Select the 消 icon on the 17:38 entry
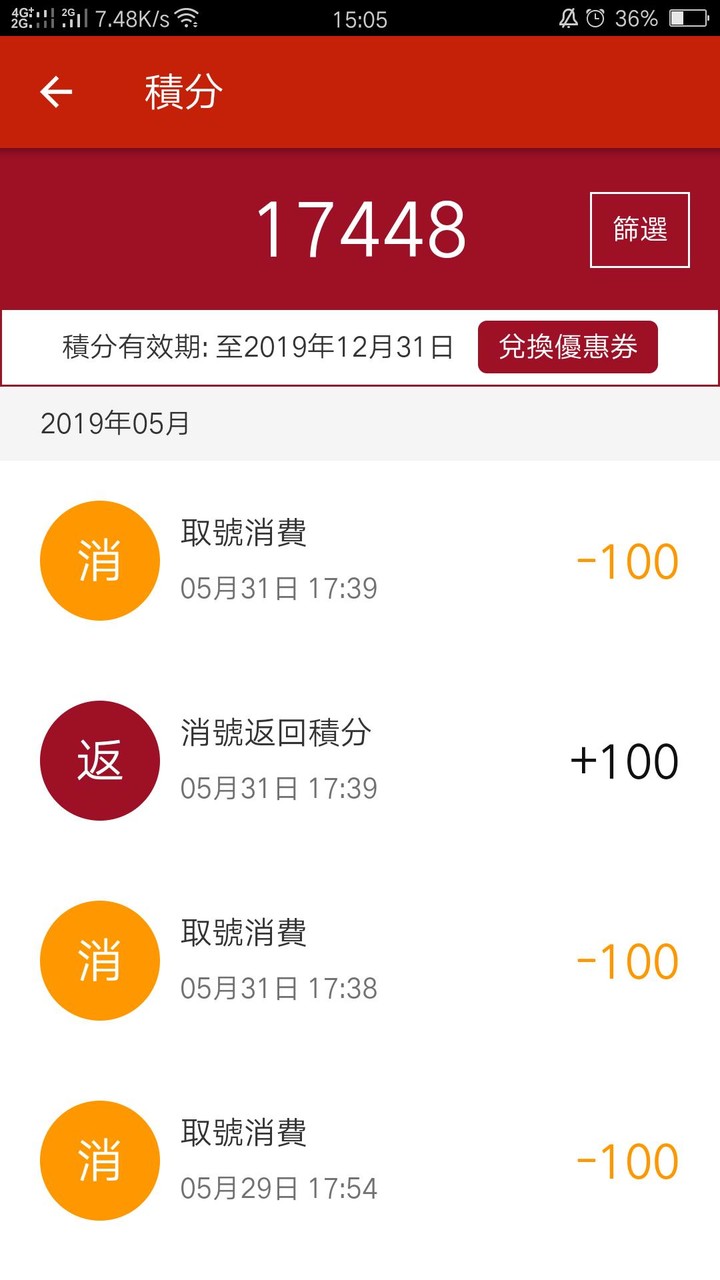 click(x=99, y=960)
